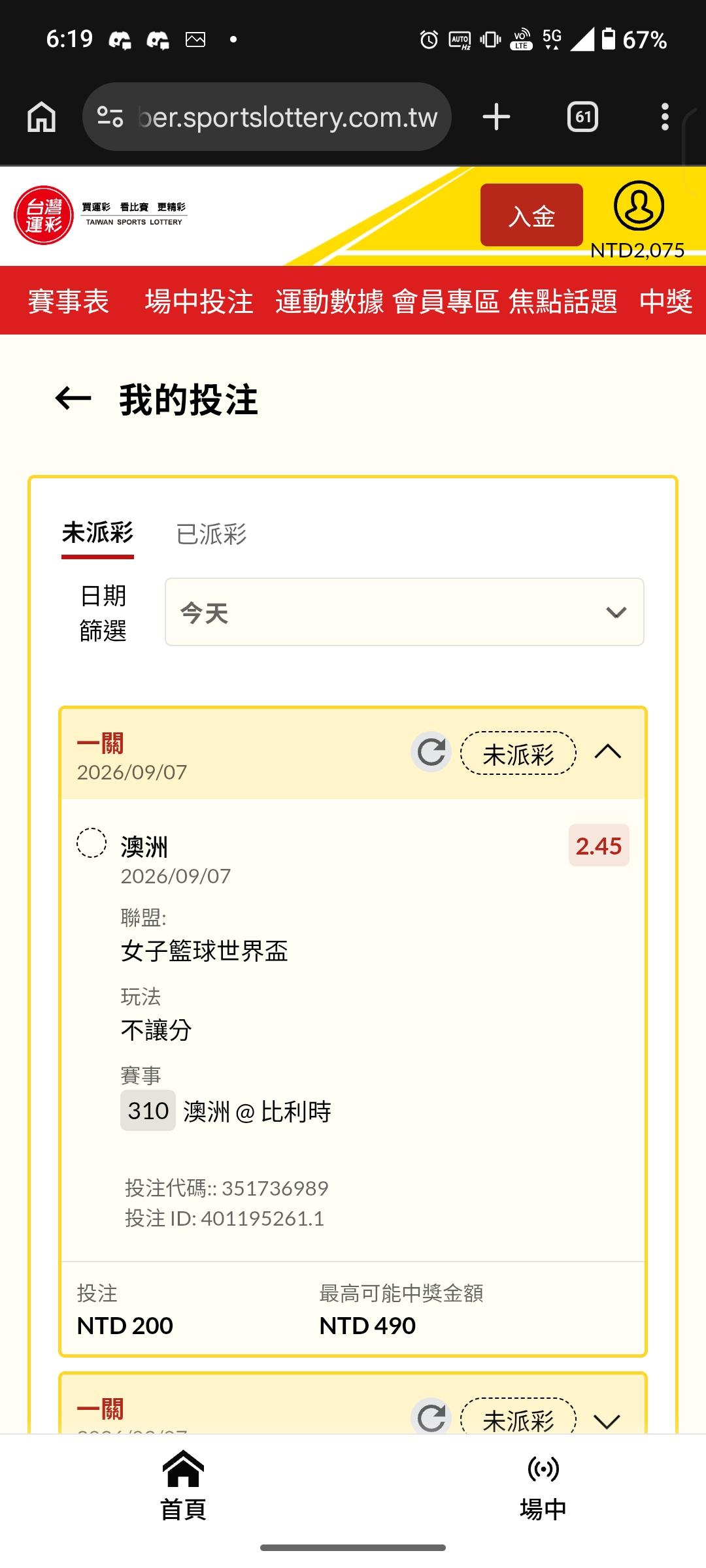Viewport: 706px width, 1568px height.
Task: Open 焦點話題 in the red menu
Action: pyautogui.click(x=563, y=301)
